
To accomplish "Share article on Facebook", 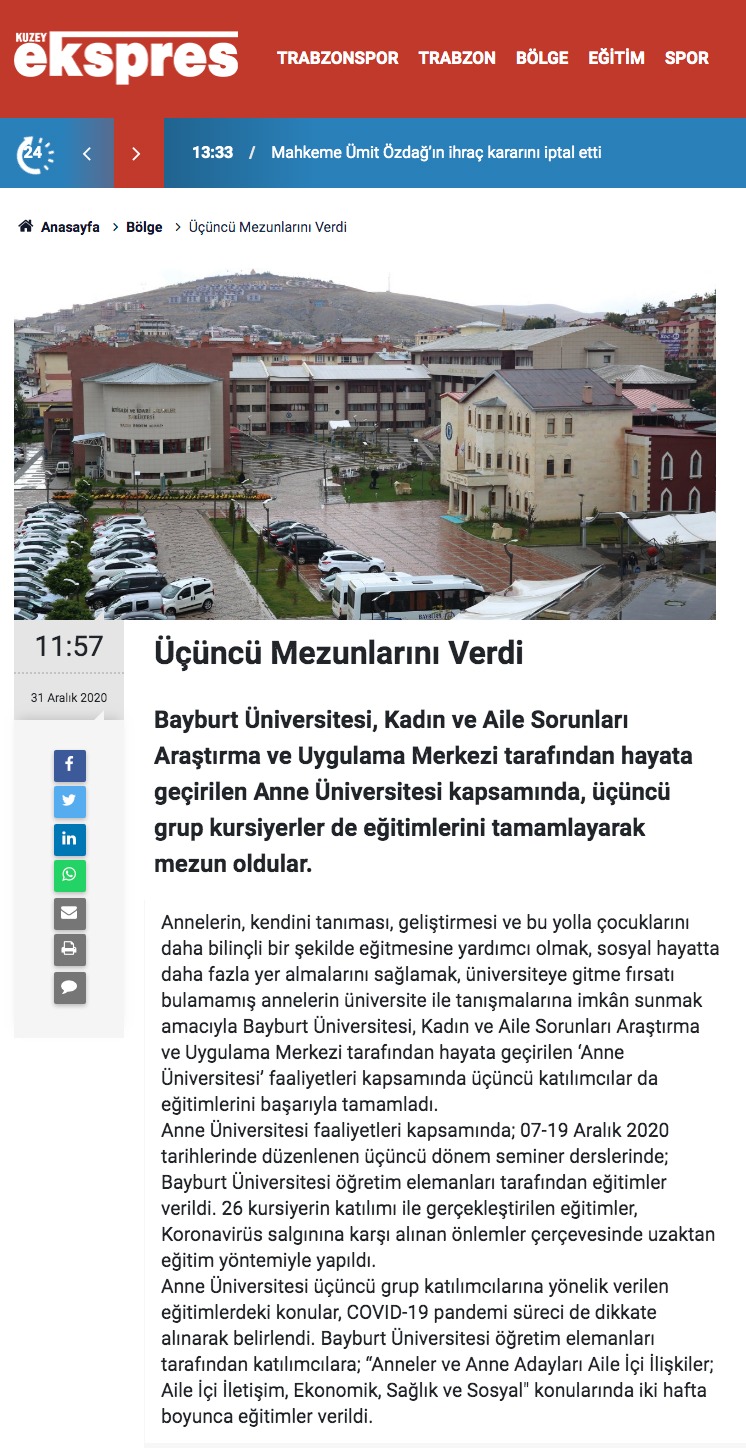I will coord(70,766).
